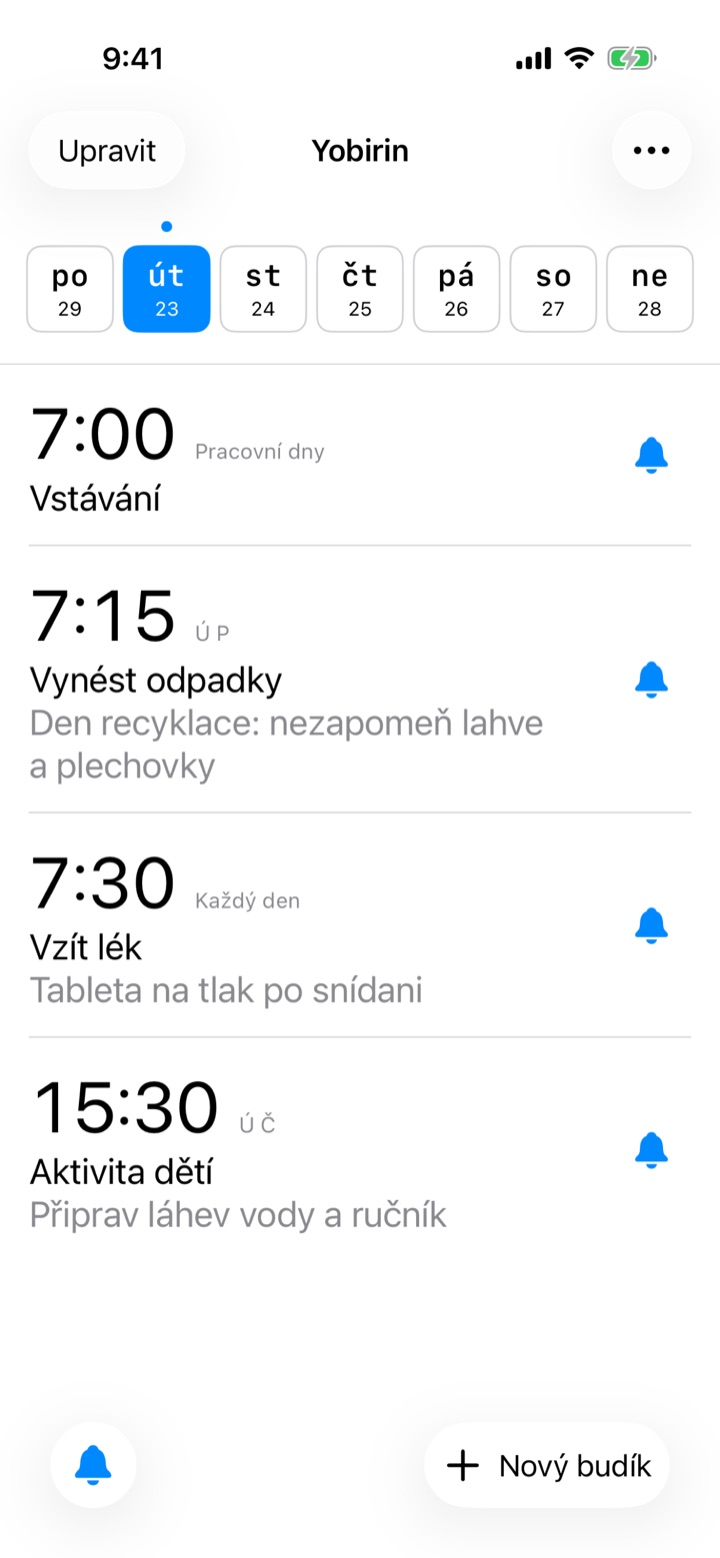Tap the round bell button at the bottom
Viewport: 720px width, 1558px height.
point(93,1466)
